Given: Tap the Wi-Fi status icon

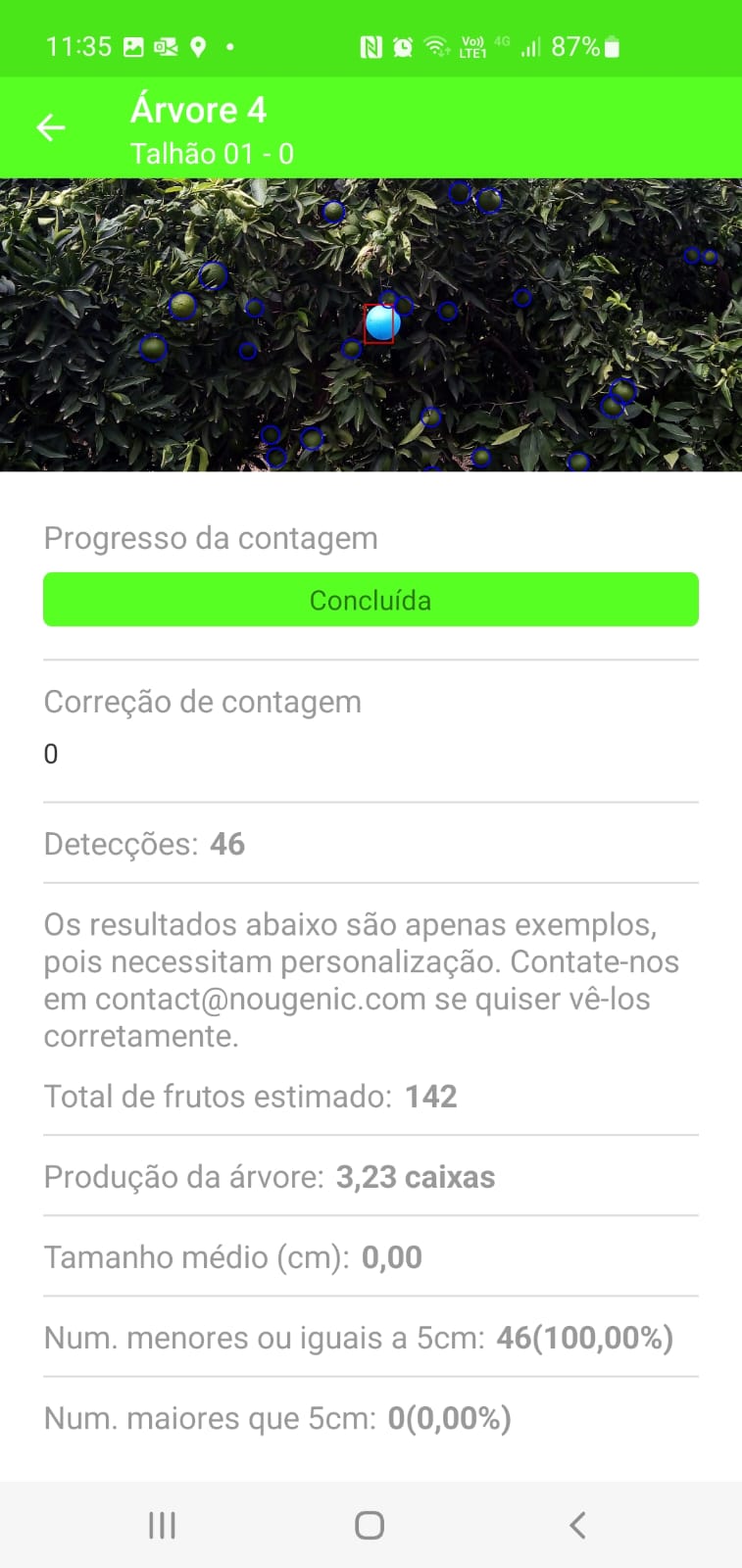Looking at the screenshot, I should 435,43.
